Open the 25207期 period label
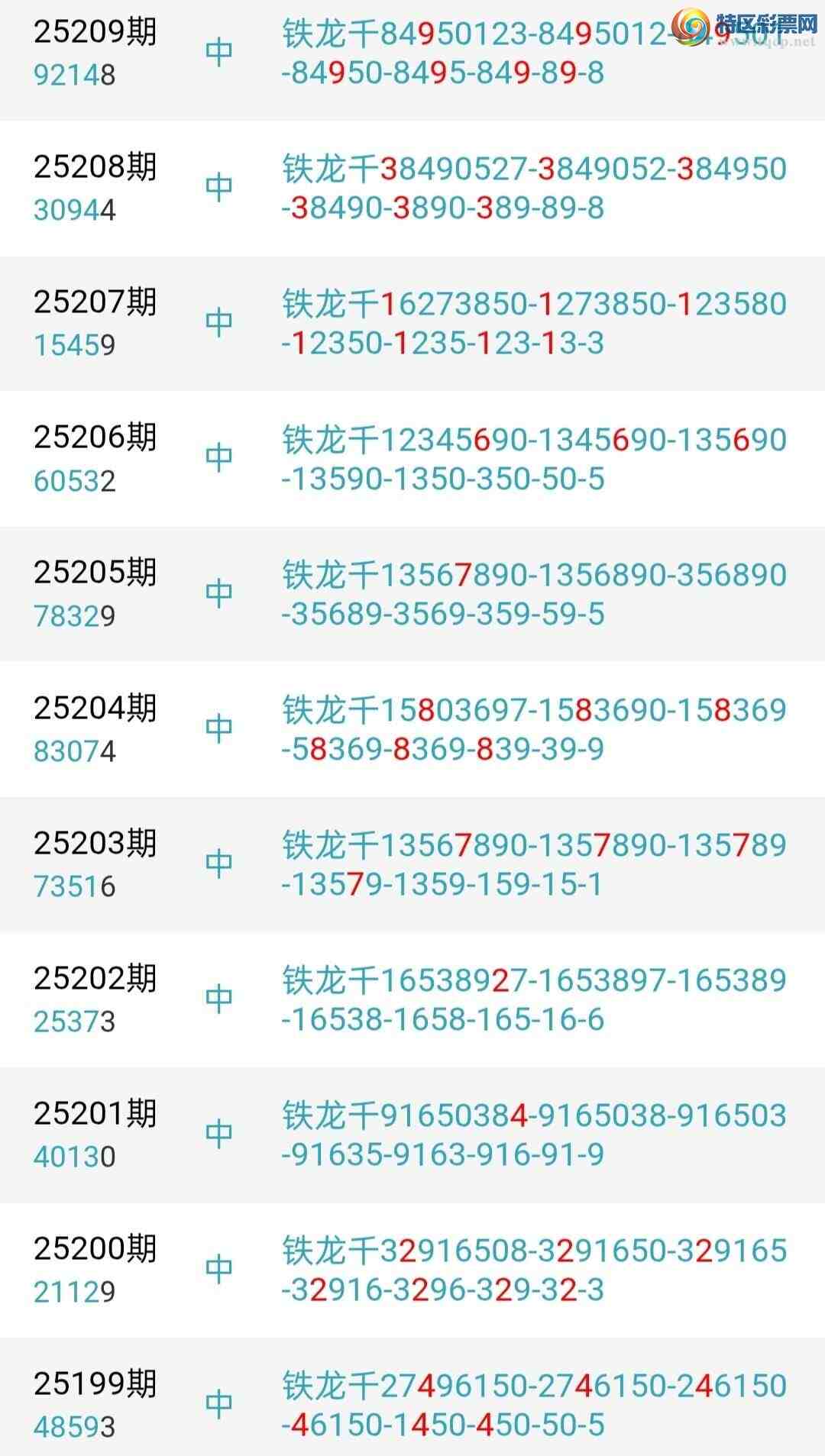Viewport: 825px width, 1456px height. tap(93, 303)
